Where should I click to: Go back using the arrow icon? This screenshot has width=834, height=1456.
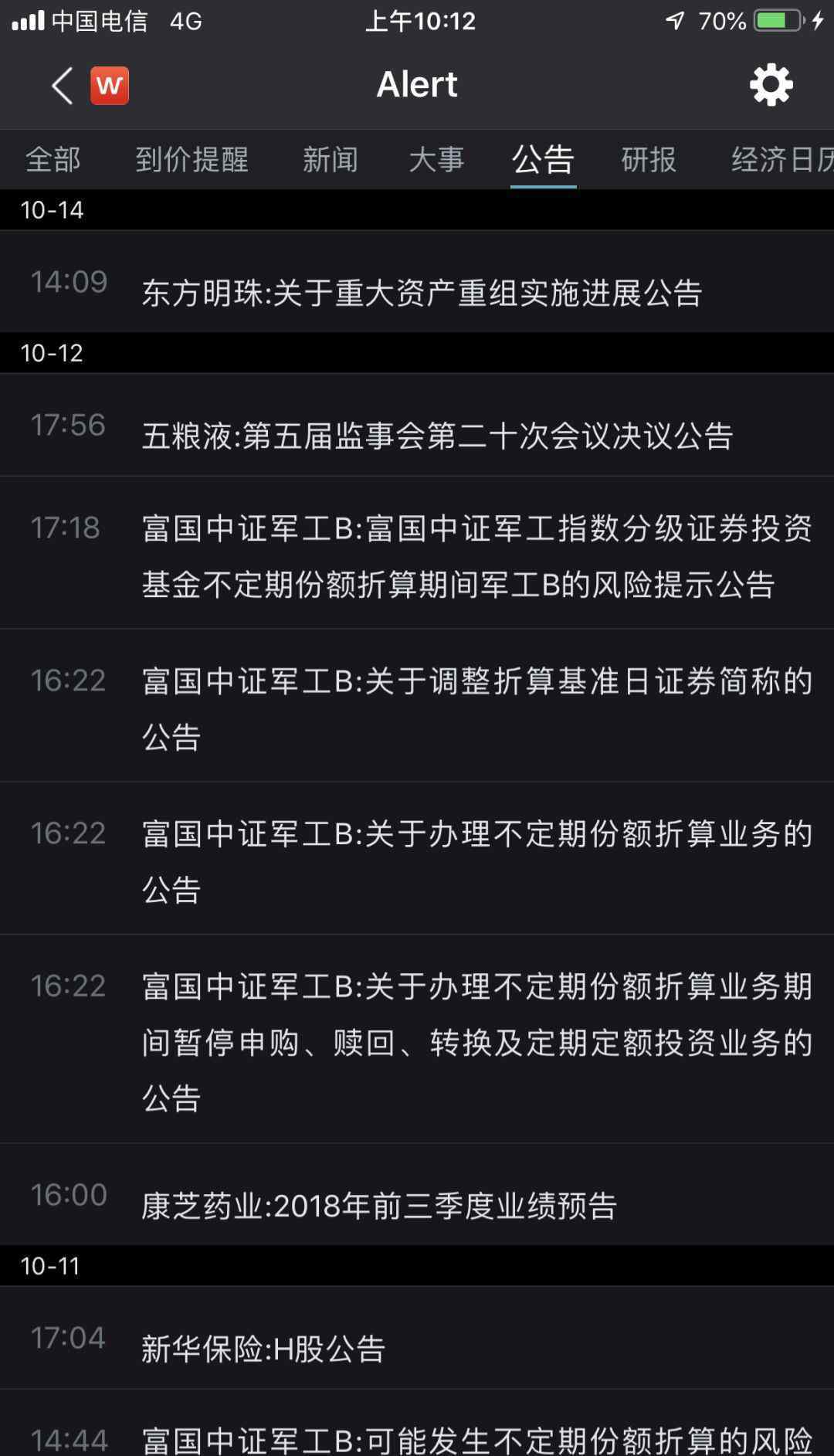[63, 85]
